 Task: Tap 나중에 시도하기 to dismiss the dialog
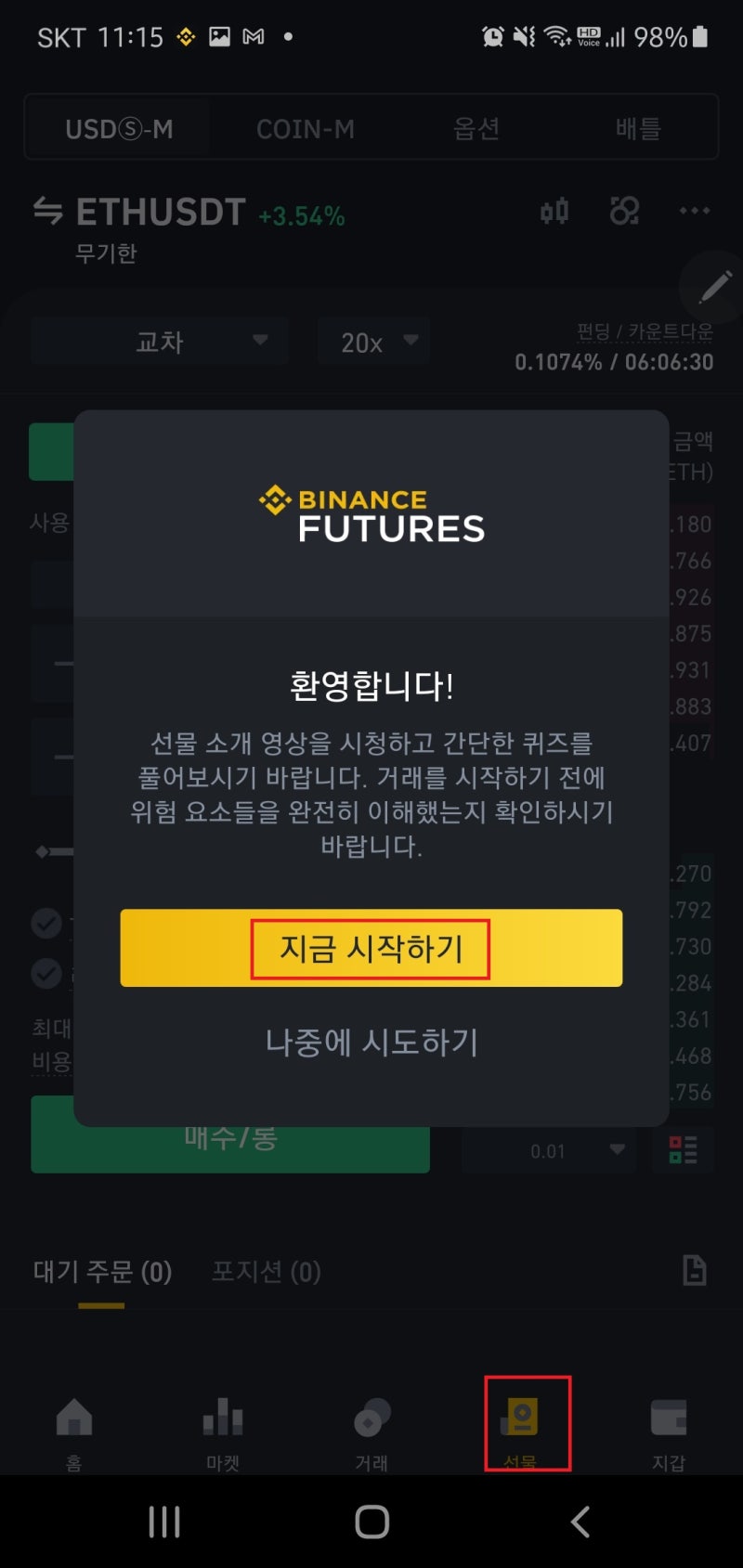[x=371, y=1043]
